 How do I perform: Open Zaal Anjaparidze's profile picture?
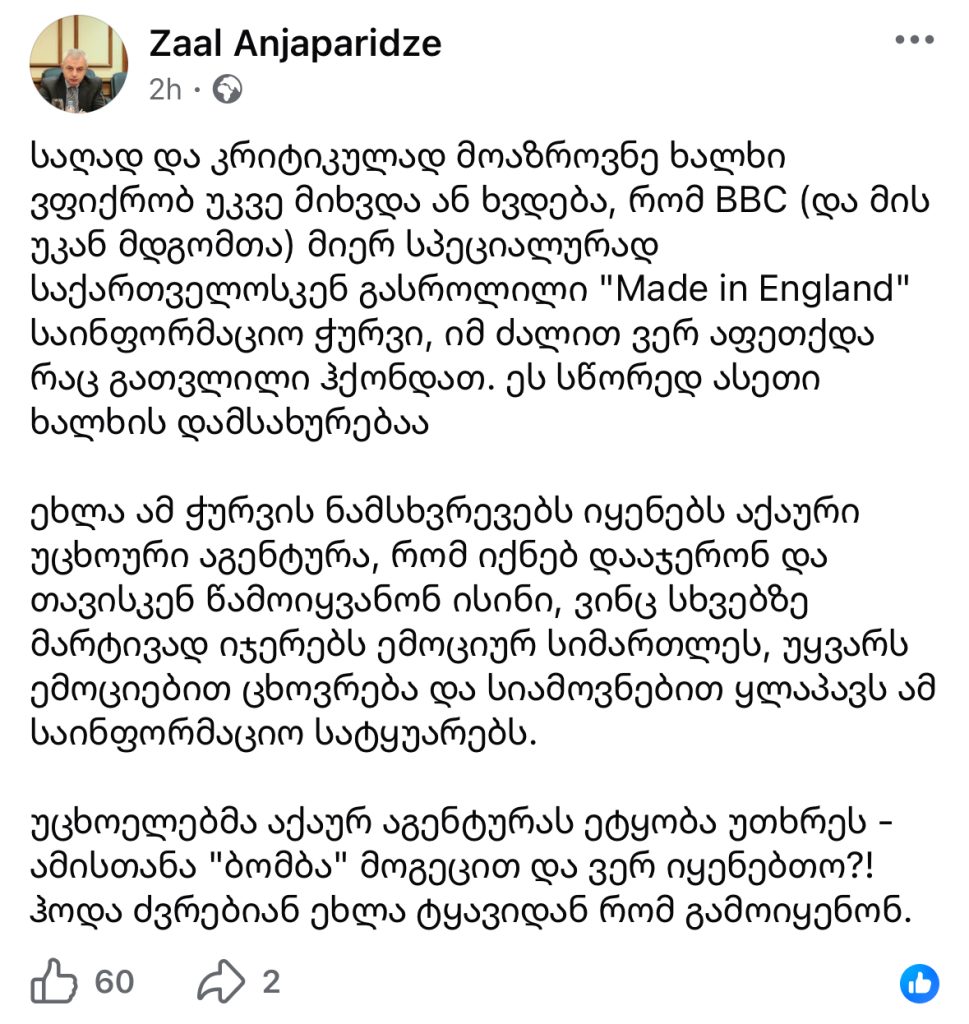[x=80, y=64]
